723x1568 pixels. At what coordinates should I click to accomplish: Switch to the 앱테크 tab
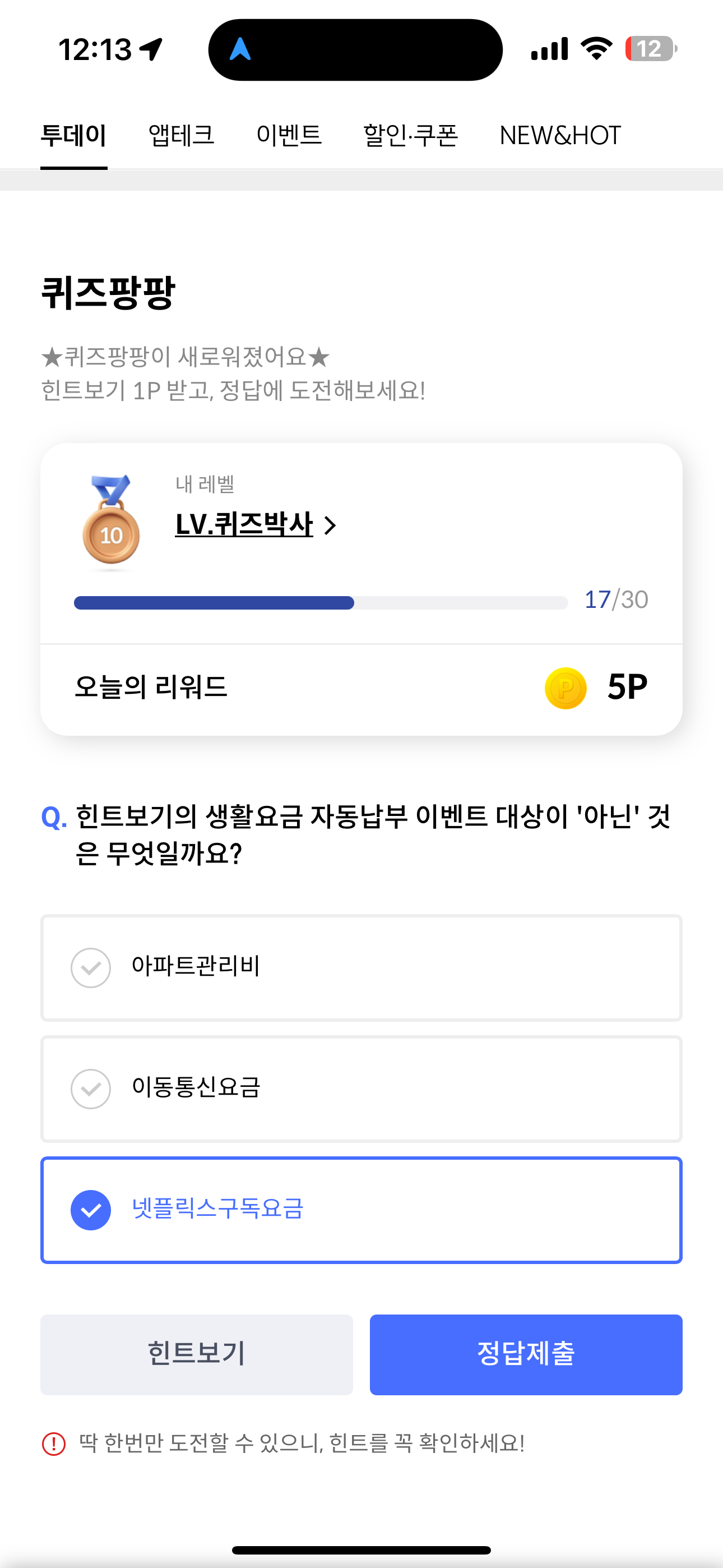click(182, 135)
